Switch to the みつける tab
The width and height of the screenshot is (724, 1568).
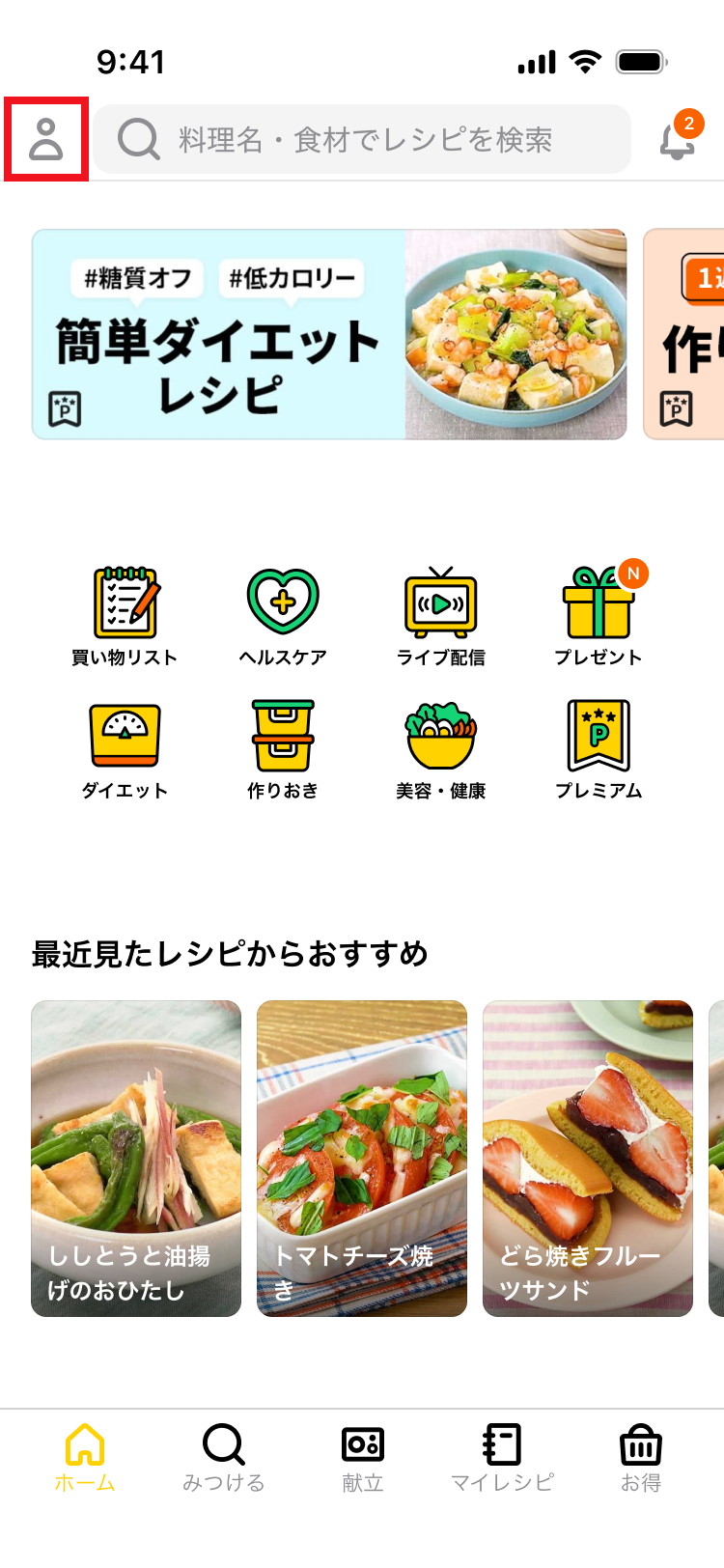point(224,1457)
